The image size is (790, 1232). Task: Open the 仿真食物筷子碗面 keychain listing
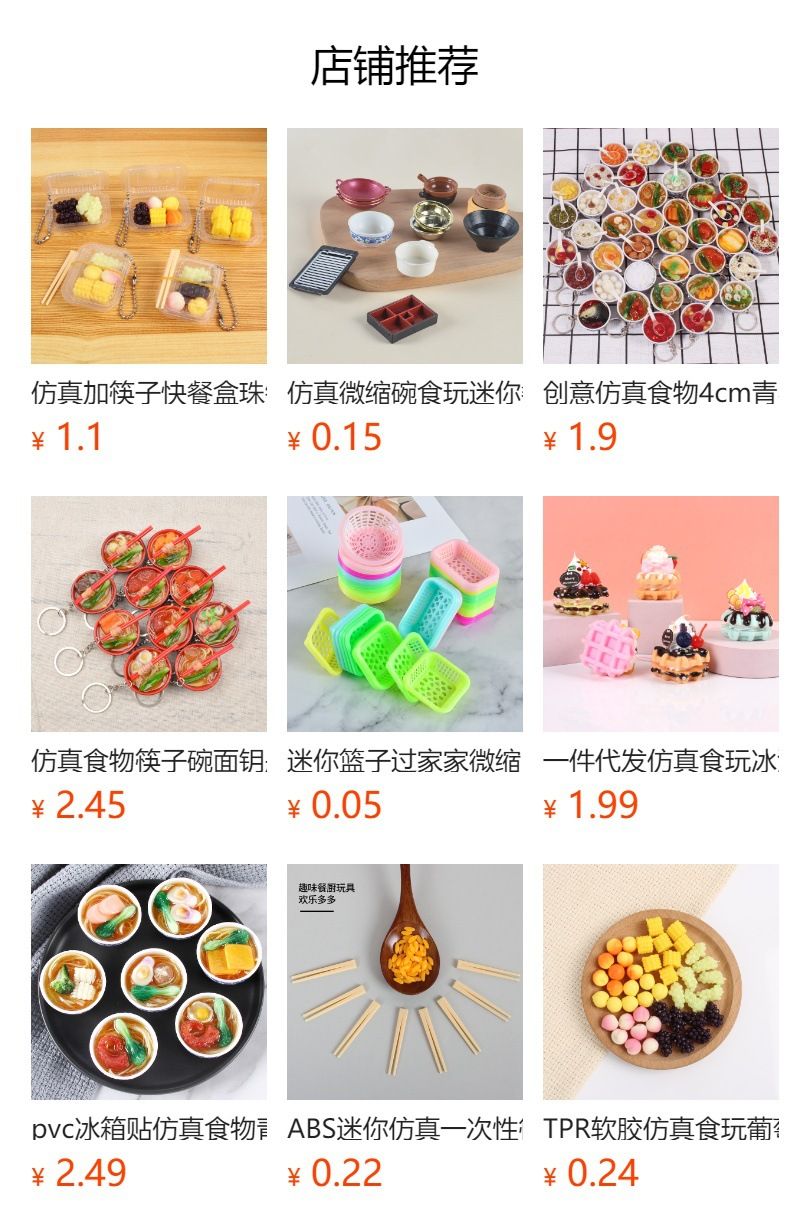point(149,614)
